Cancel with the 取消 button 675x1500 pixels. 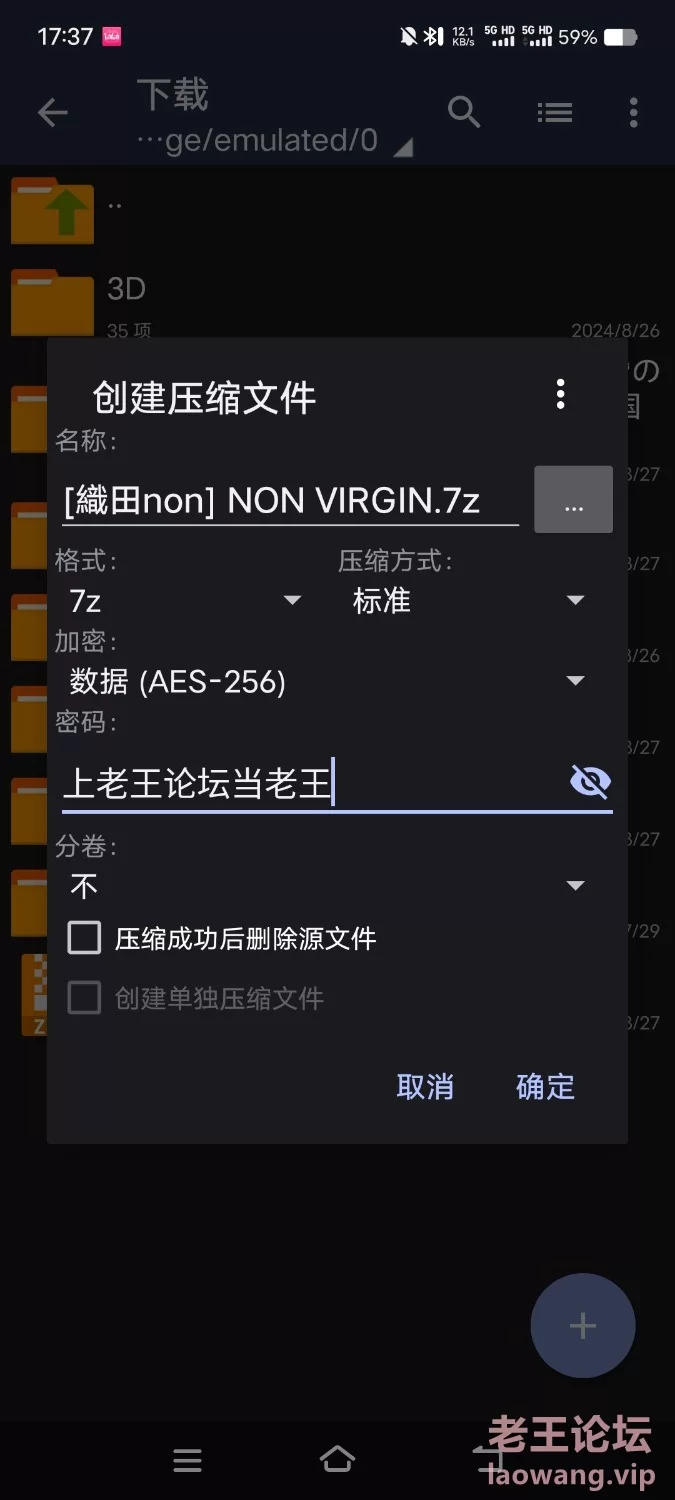coord(425,1087)
